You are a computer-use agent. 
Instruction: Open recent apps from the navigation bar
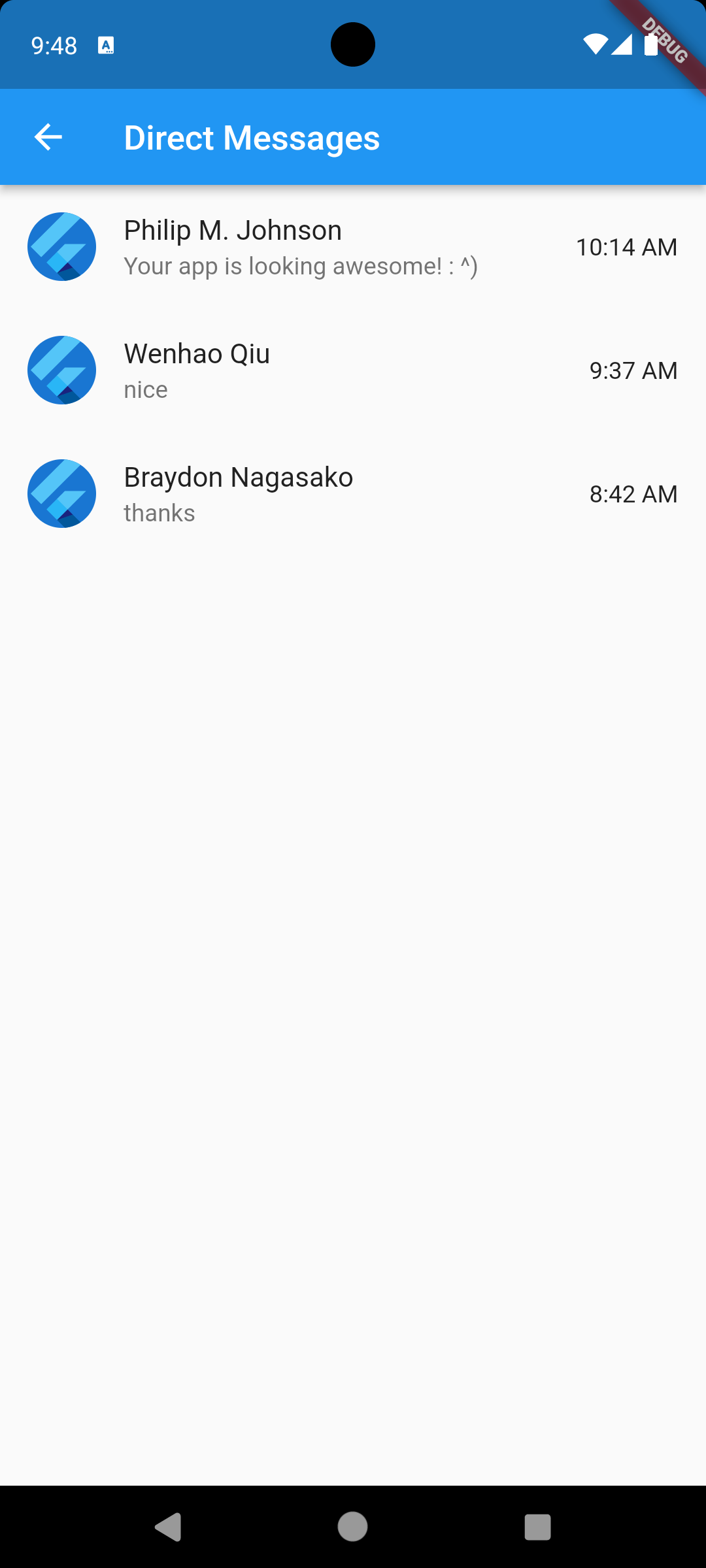[537, 1527]
